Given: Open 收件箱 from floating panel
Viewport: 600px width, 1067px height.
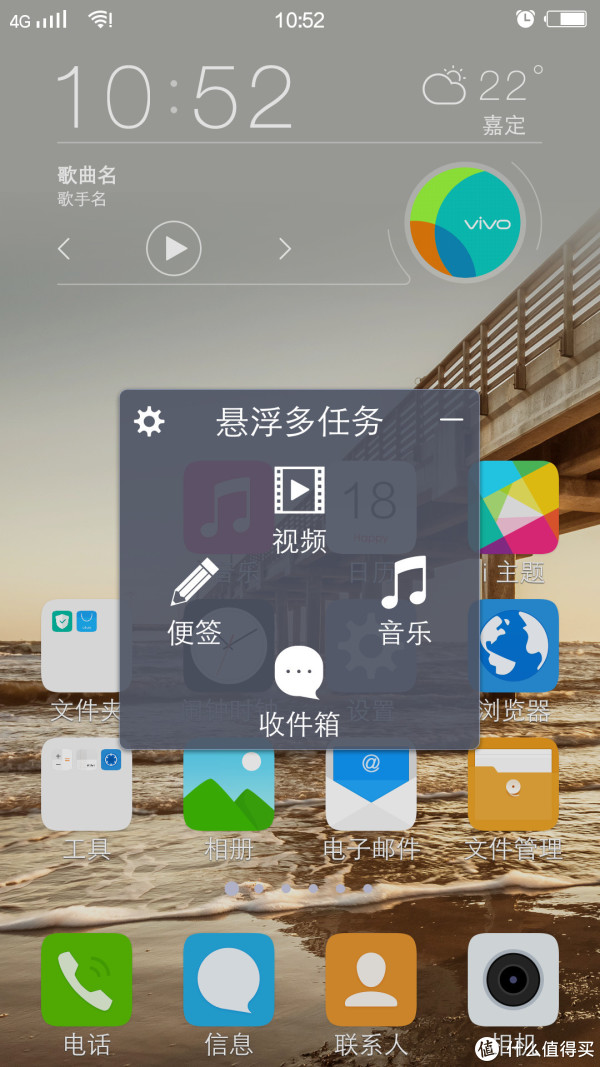Looking at the screenshot, I should 299,690.
